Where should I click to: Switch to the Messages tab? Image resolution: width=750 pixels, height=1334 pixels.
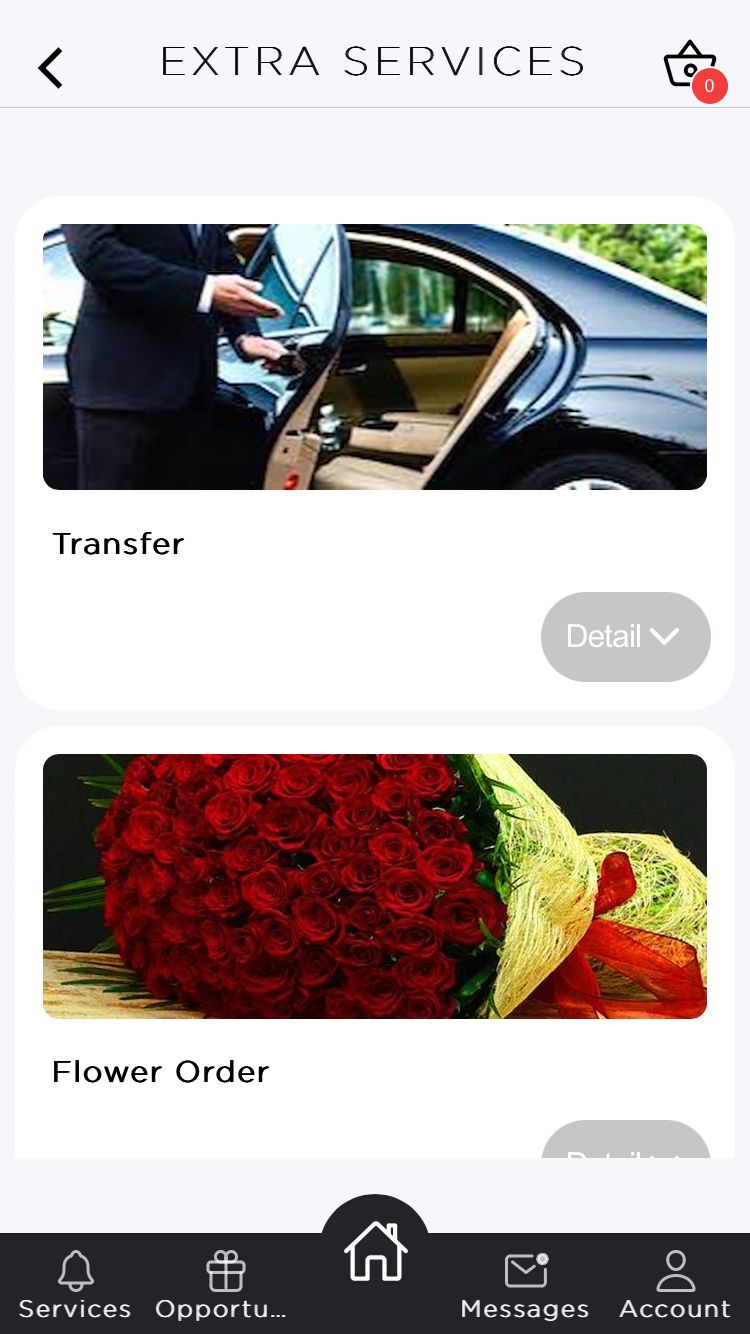point(525,1285)
